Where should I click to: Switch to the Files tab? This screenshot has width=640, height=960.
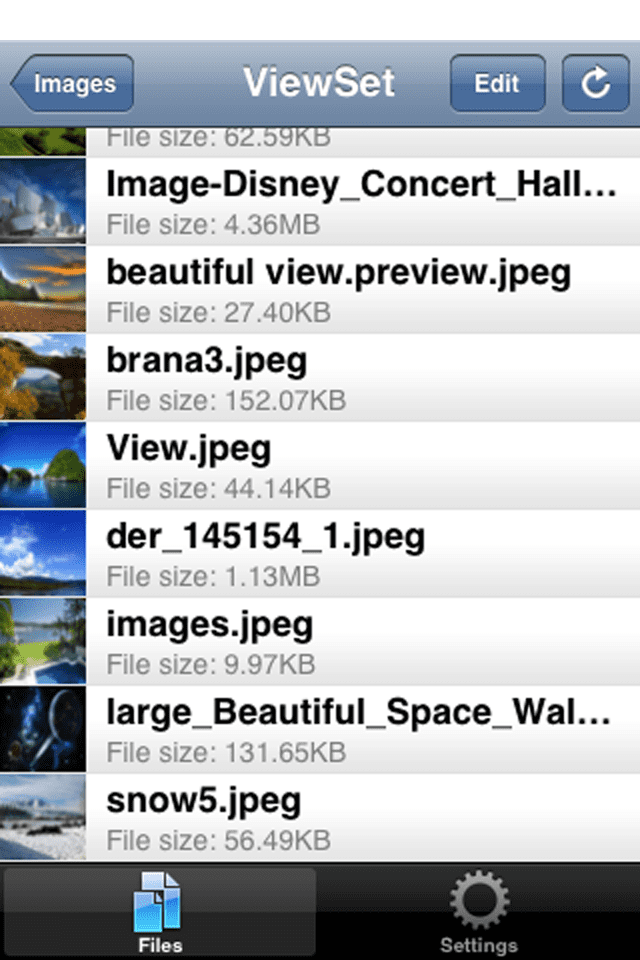tap(160, 912)
